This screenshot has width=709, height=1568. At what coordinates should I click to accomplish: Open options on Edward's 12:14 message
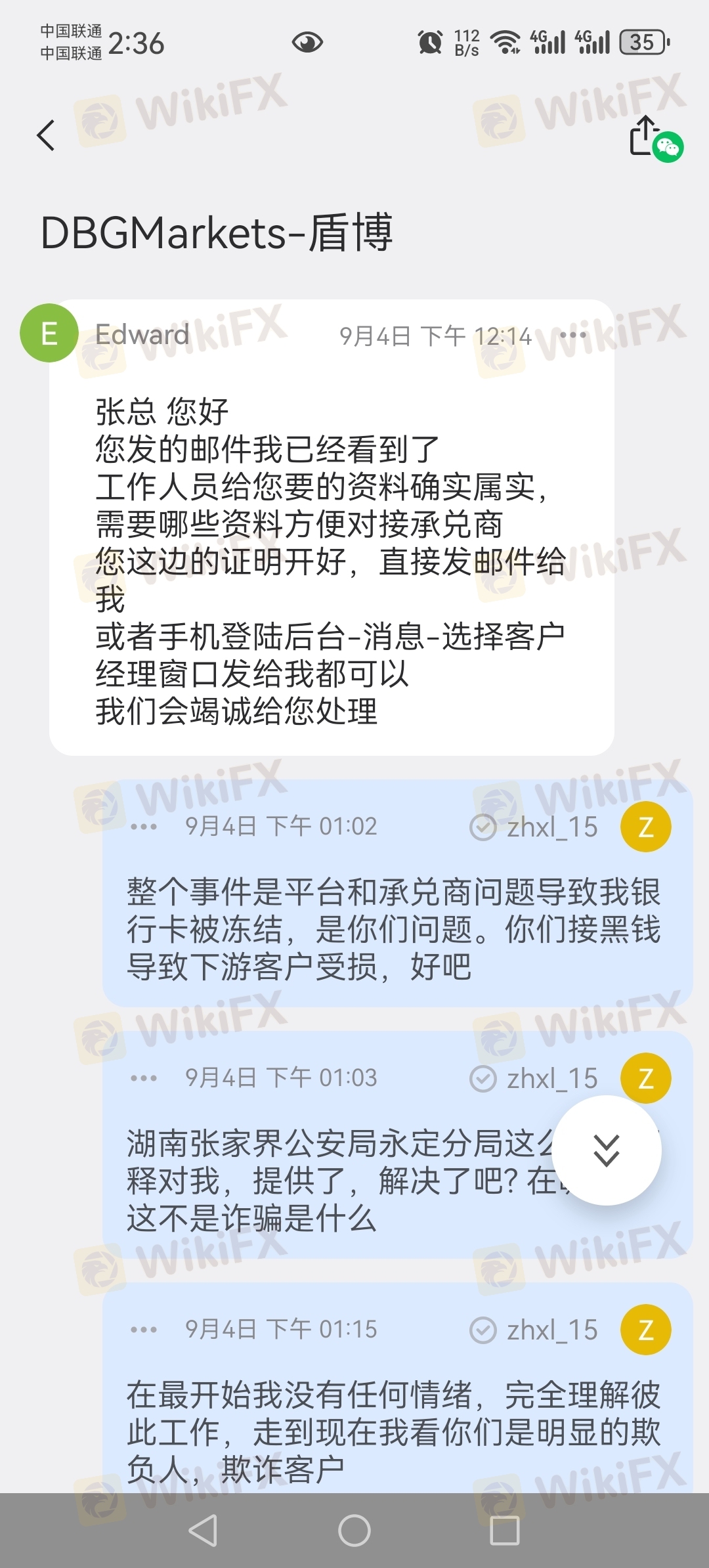[x=572, y=336]
